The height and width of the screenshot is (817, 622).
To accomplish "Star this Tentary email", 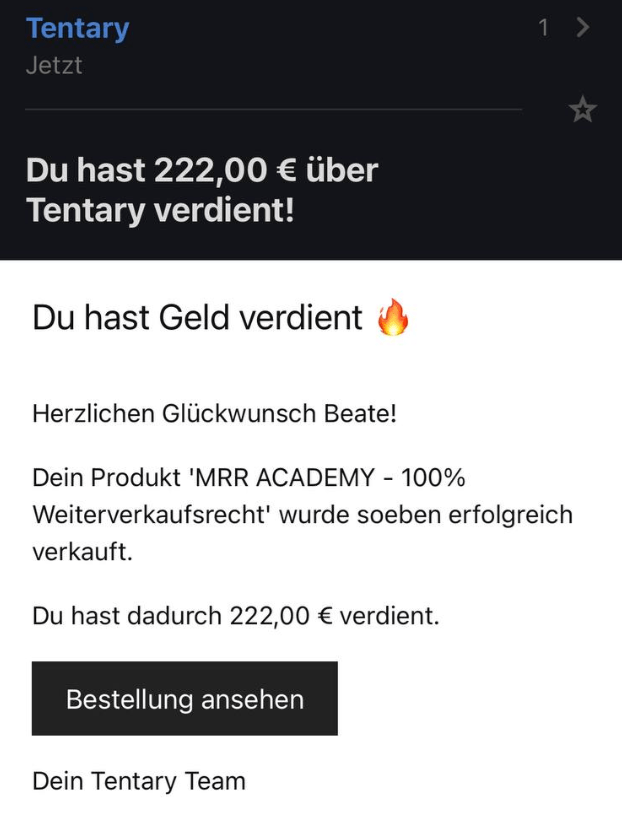I will tap(582, 110).
